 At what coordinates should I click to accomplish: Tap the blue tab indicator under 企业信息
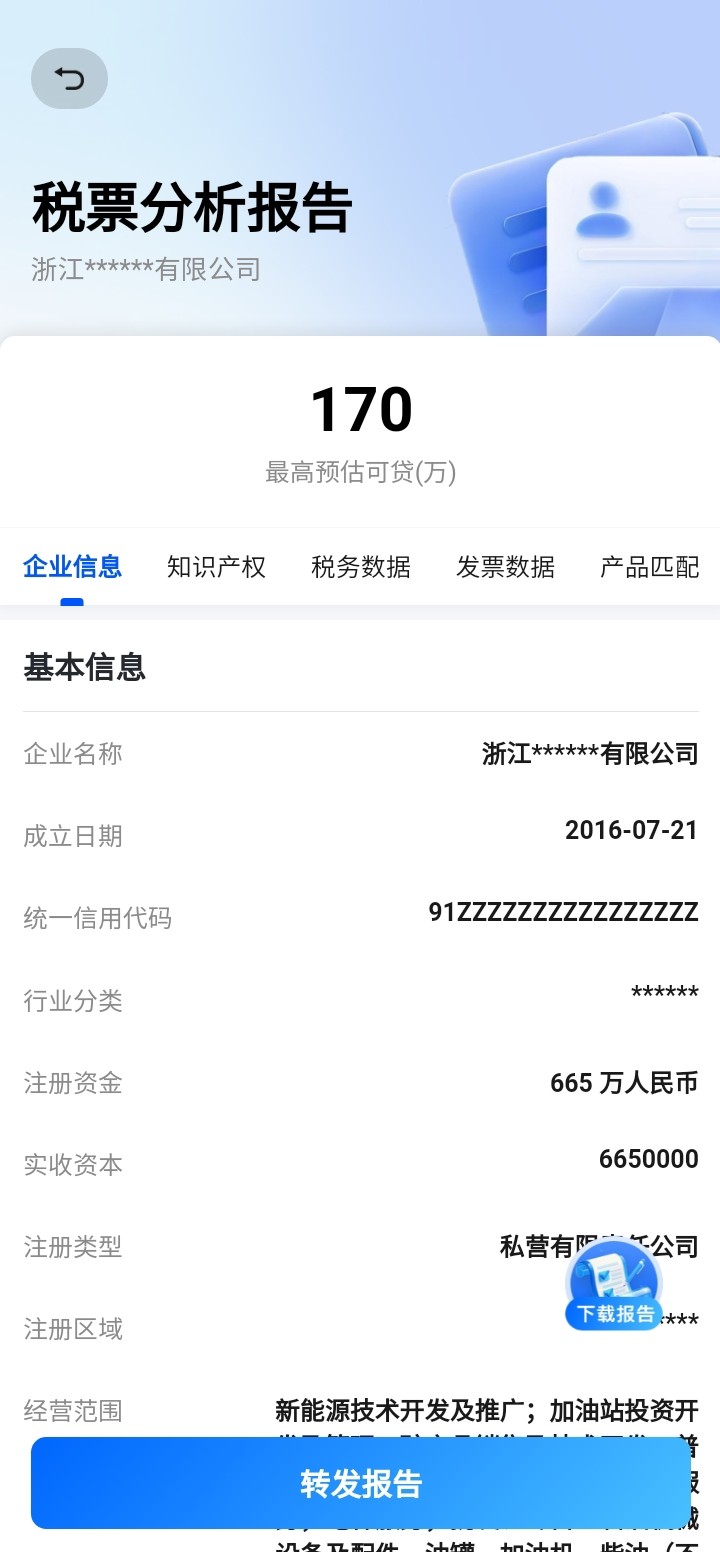click(x=71, y=601)
